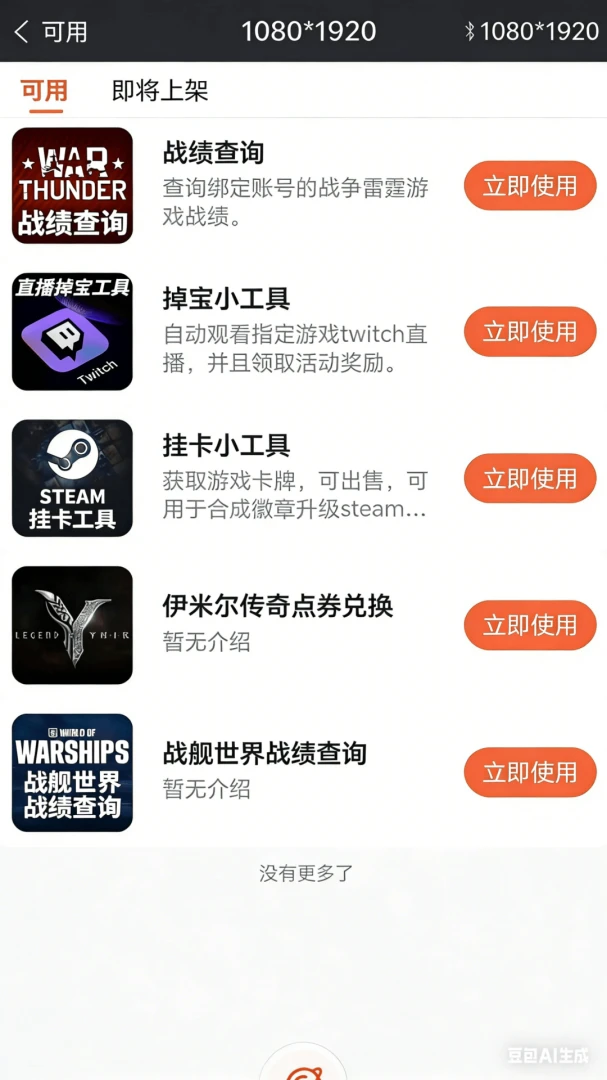The width and height of the screenshot is (607, 1080).
Task: Launch 伊米尔传奇点券兑换 via 立即使用
Action: [530, 625]
